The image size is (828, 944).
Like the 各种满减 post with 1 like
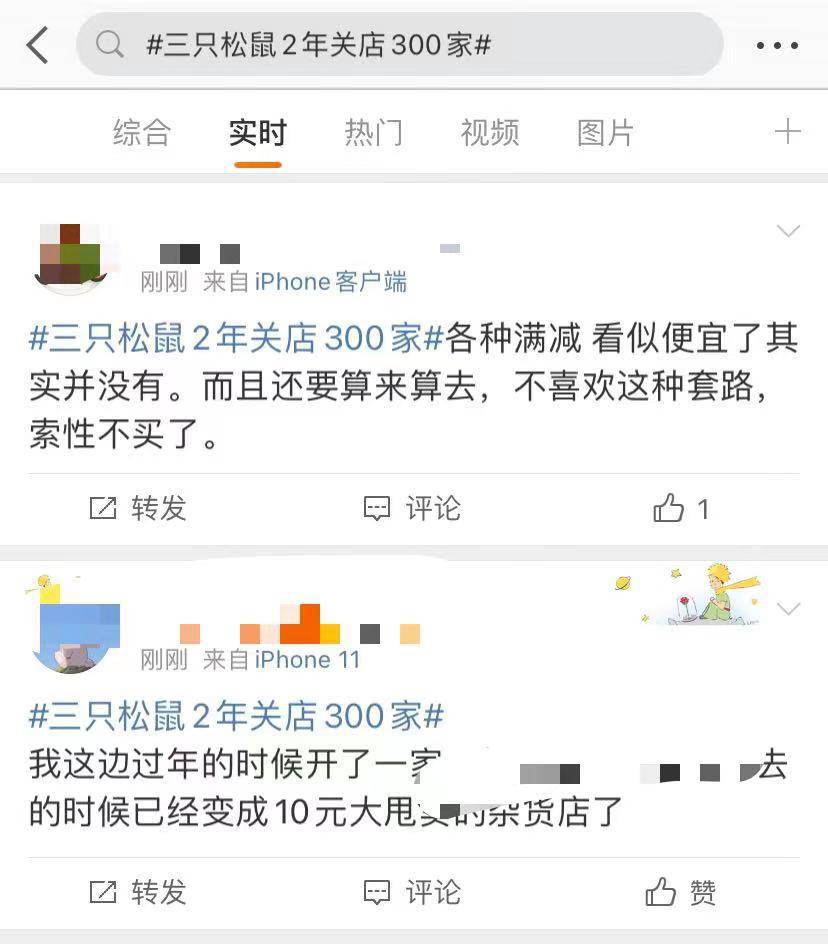pyautogui.click(x=681, y=510)
